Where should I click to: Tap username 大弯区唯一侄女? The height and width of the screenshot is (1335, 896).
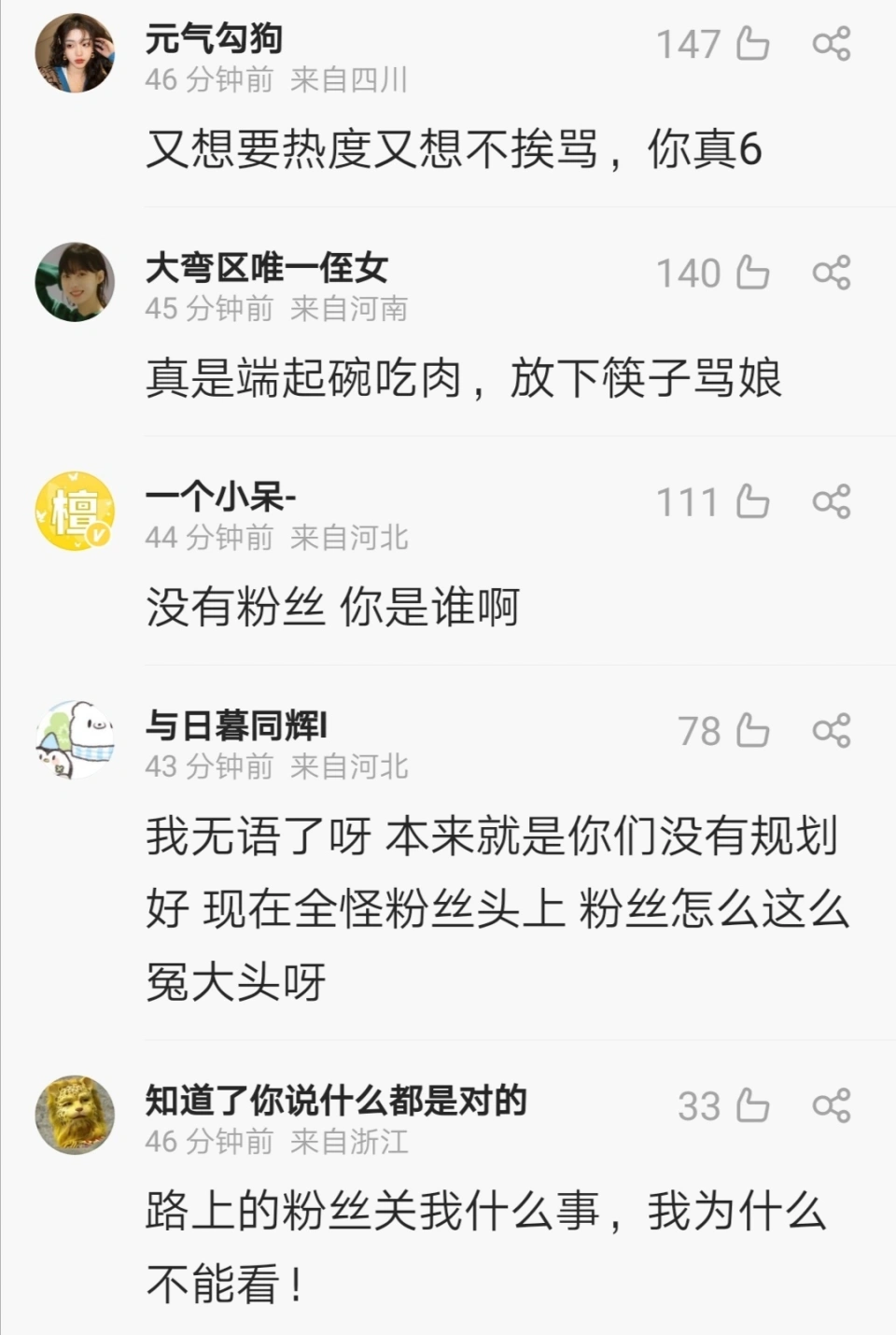coord(266,269)
